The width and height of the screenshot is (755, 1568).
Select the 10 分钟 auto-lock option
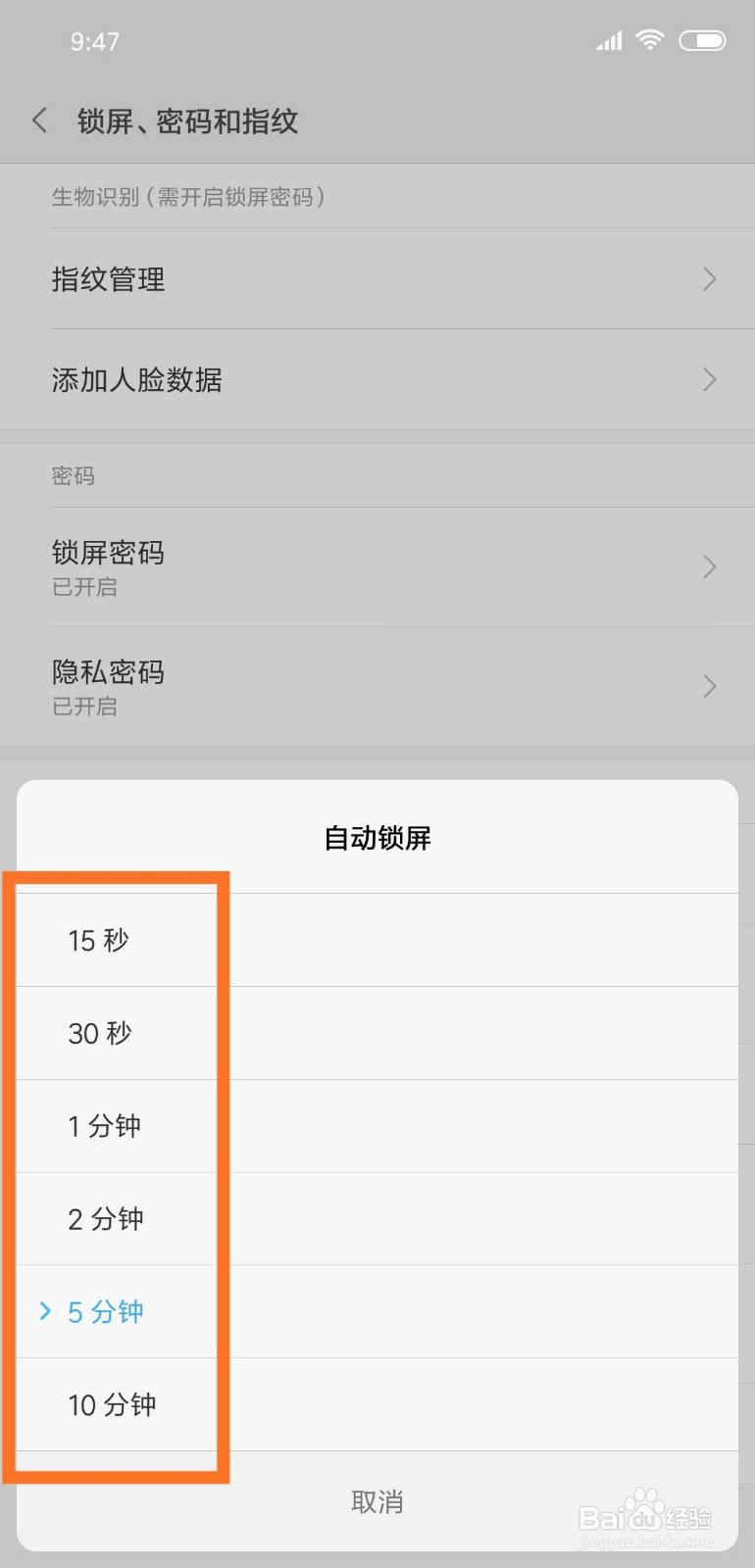tap(112, 1404)
